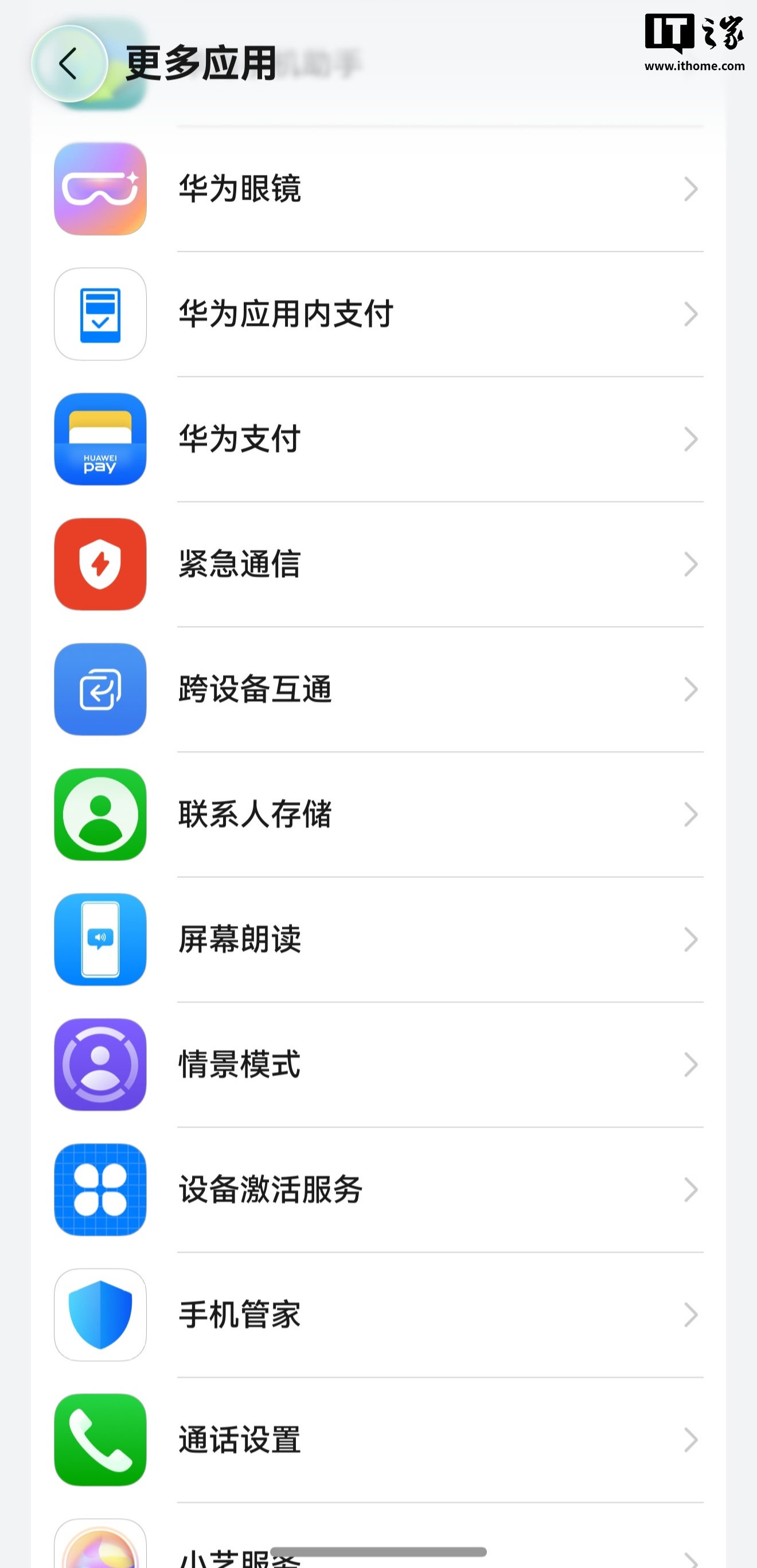The width and height of the screenshot is (757, 1568).
Task: Click the 手机管家 blue shield icon
Action: point(100,1316)
